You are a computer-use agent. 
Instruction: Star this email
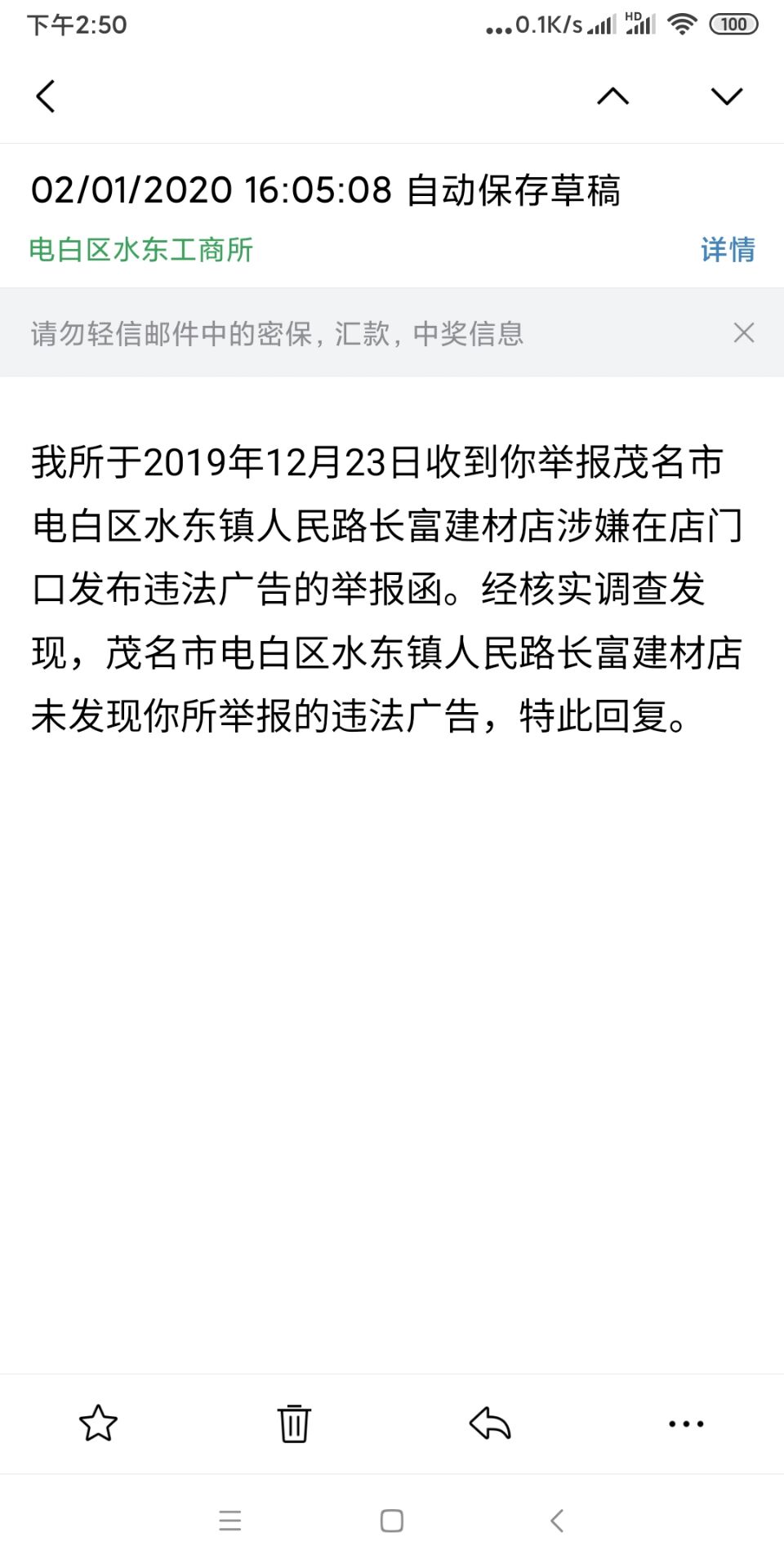(x=98, y=1423)
